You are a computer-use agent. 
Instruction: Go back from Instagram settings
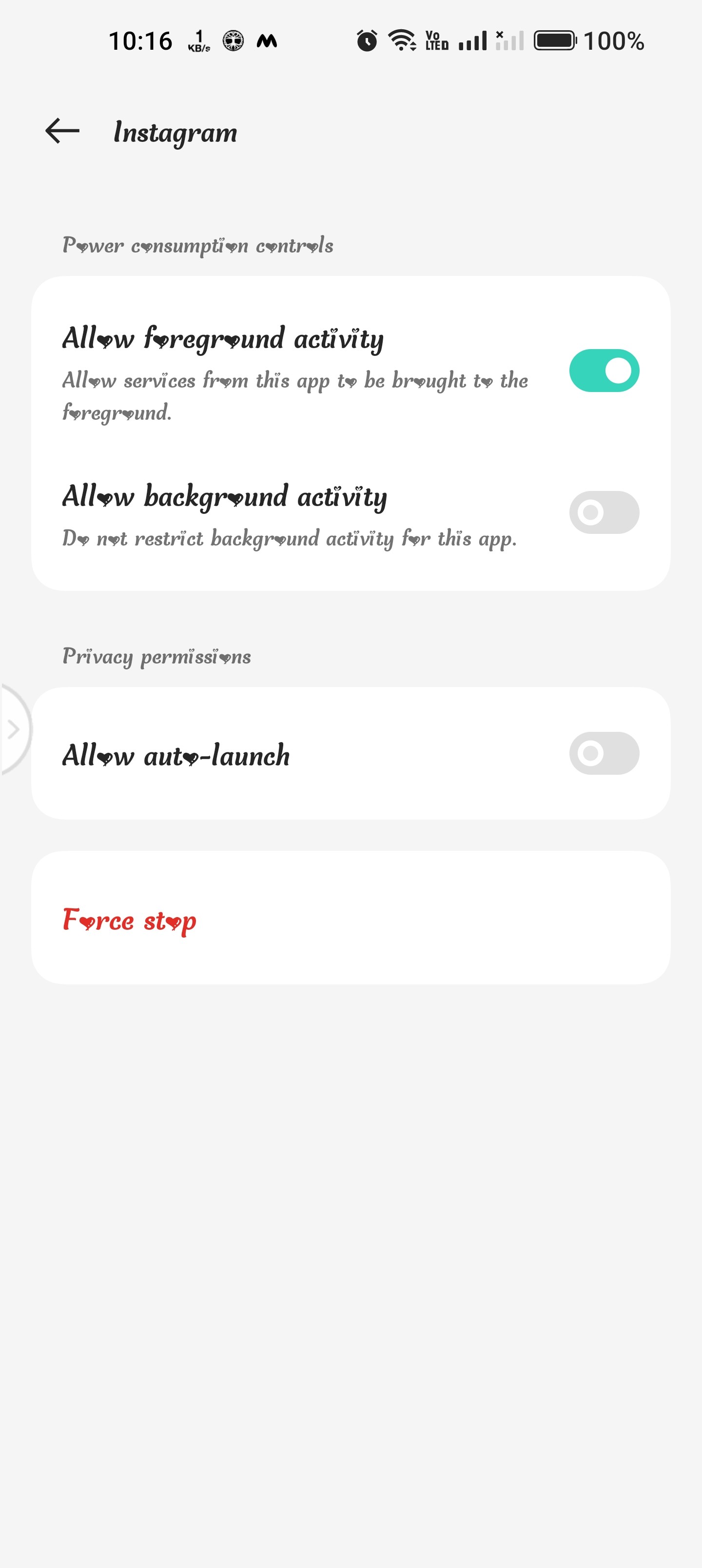coord(62,131)
